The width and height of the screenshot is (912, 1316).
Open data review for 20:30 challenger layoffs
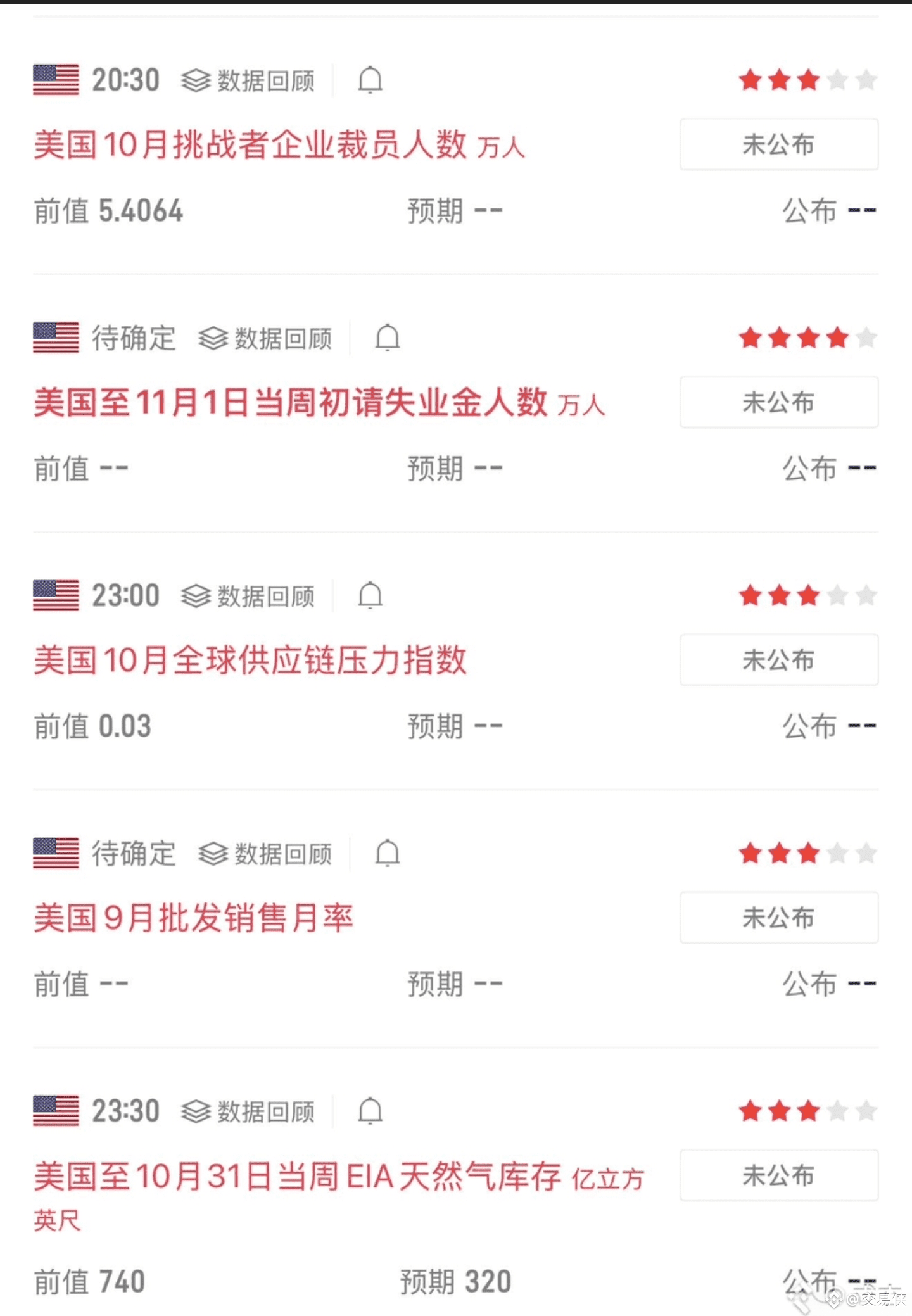click(x=248, y=81)
